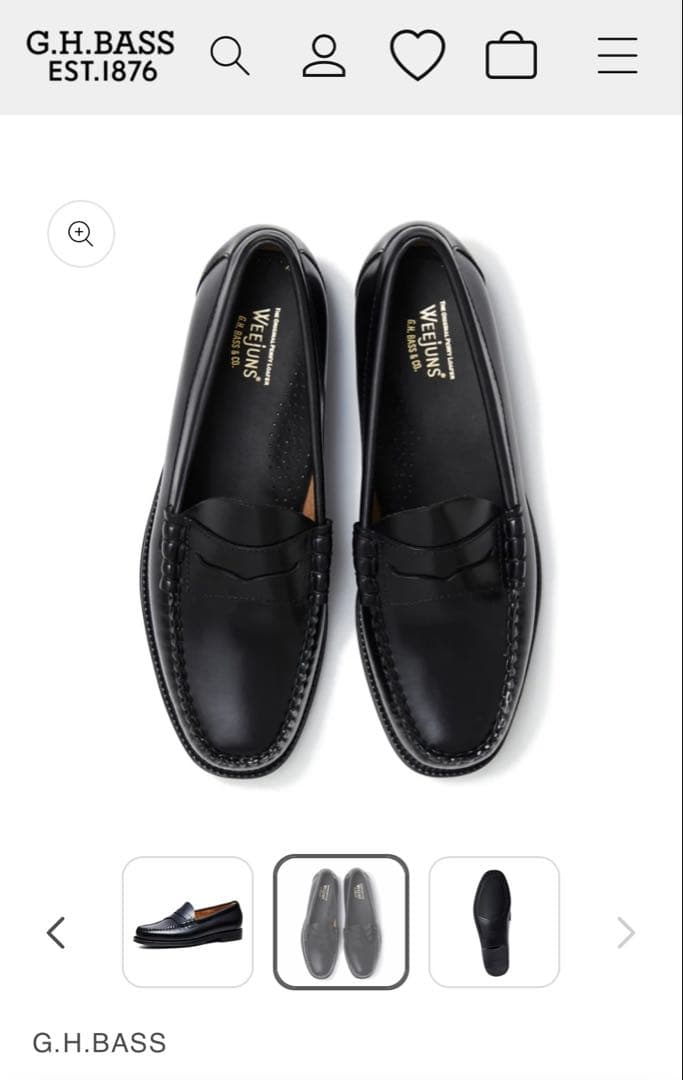
Task: Show next product thumbnails
Action: tap(625, 933)
